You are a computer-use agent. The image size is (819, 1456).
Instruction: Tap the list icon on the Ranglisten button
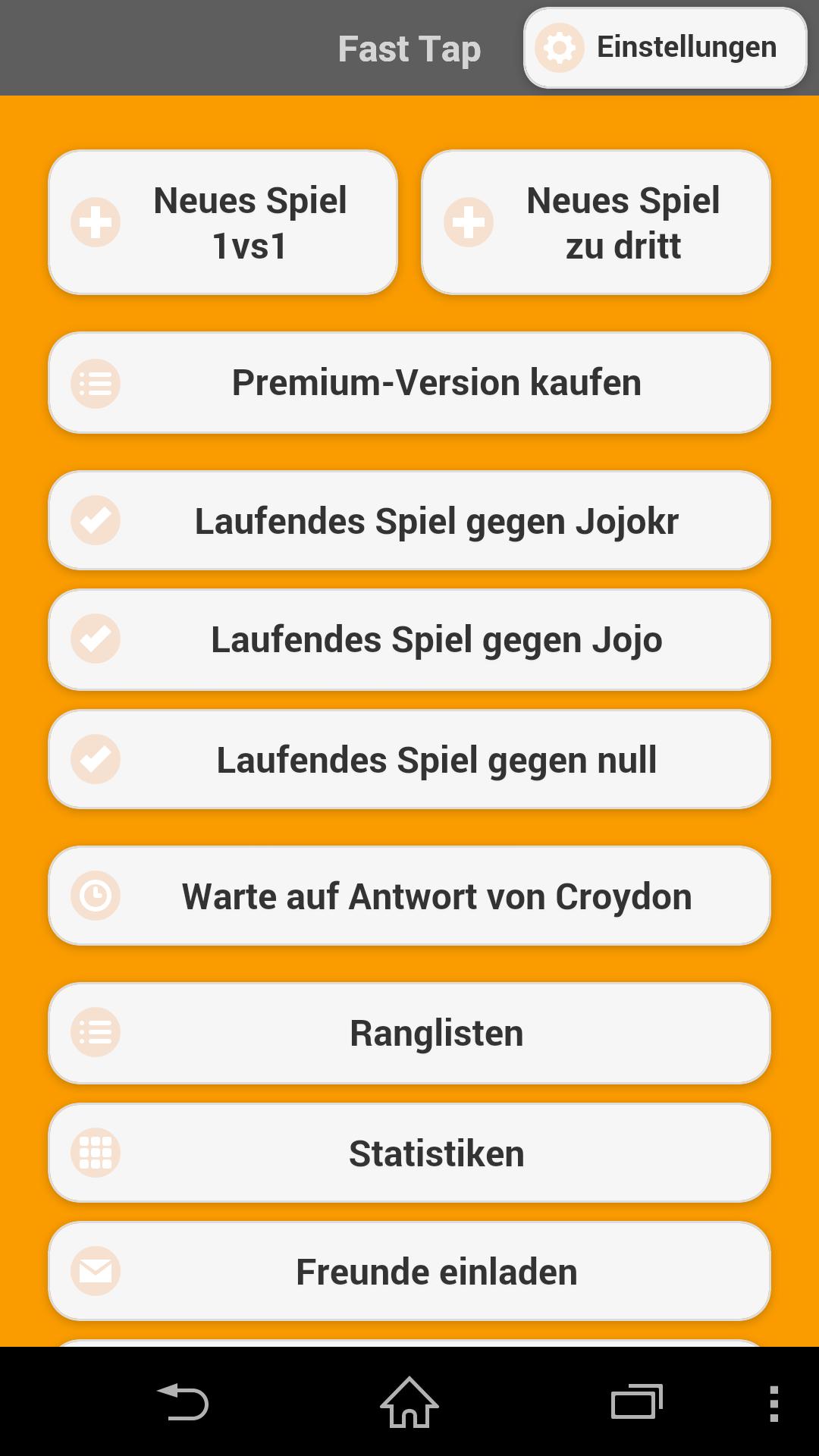[95, 1031]
